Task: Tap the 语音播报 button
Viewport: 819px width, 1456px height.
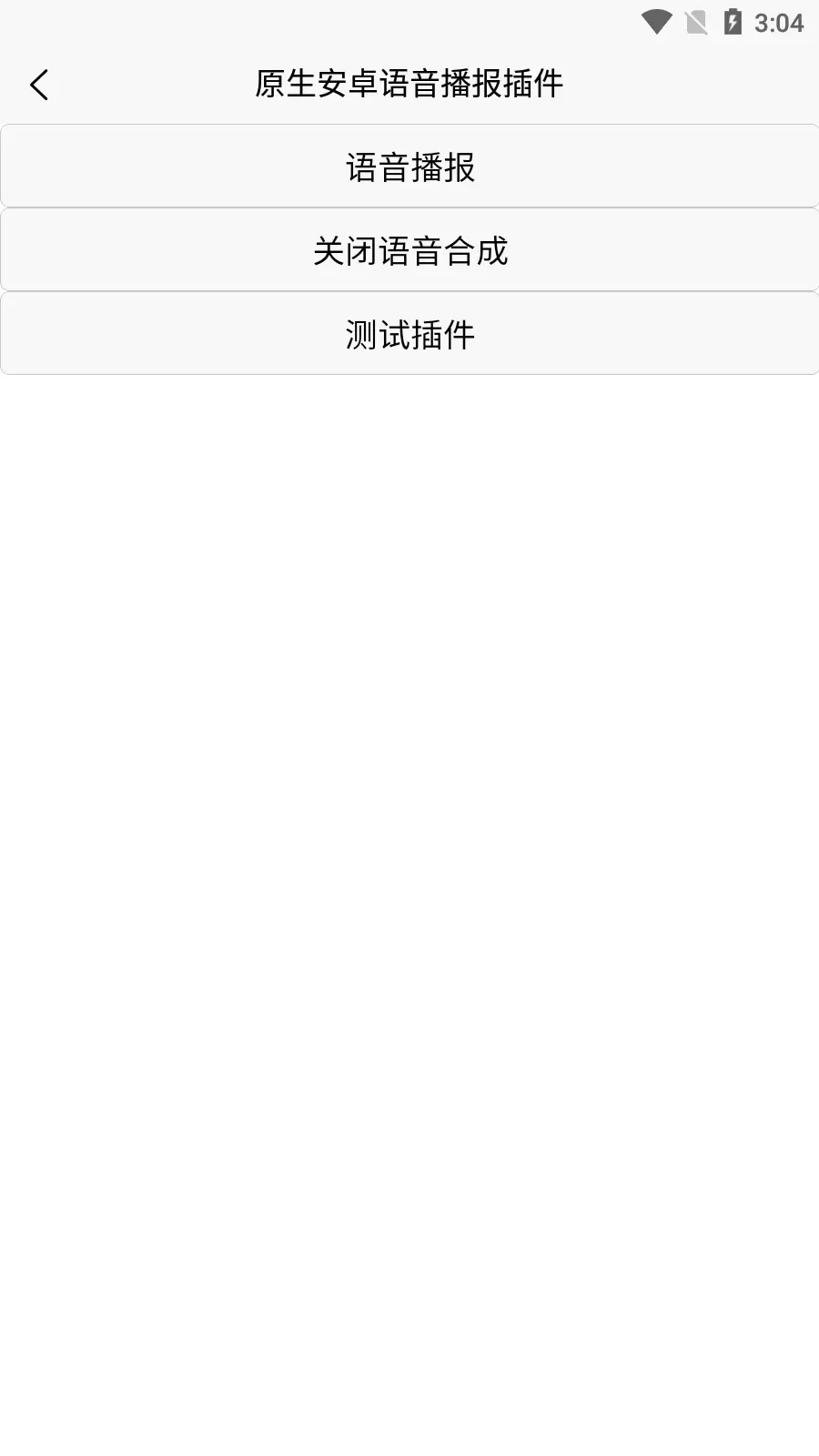Action: point(409,167)
